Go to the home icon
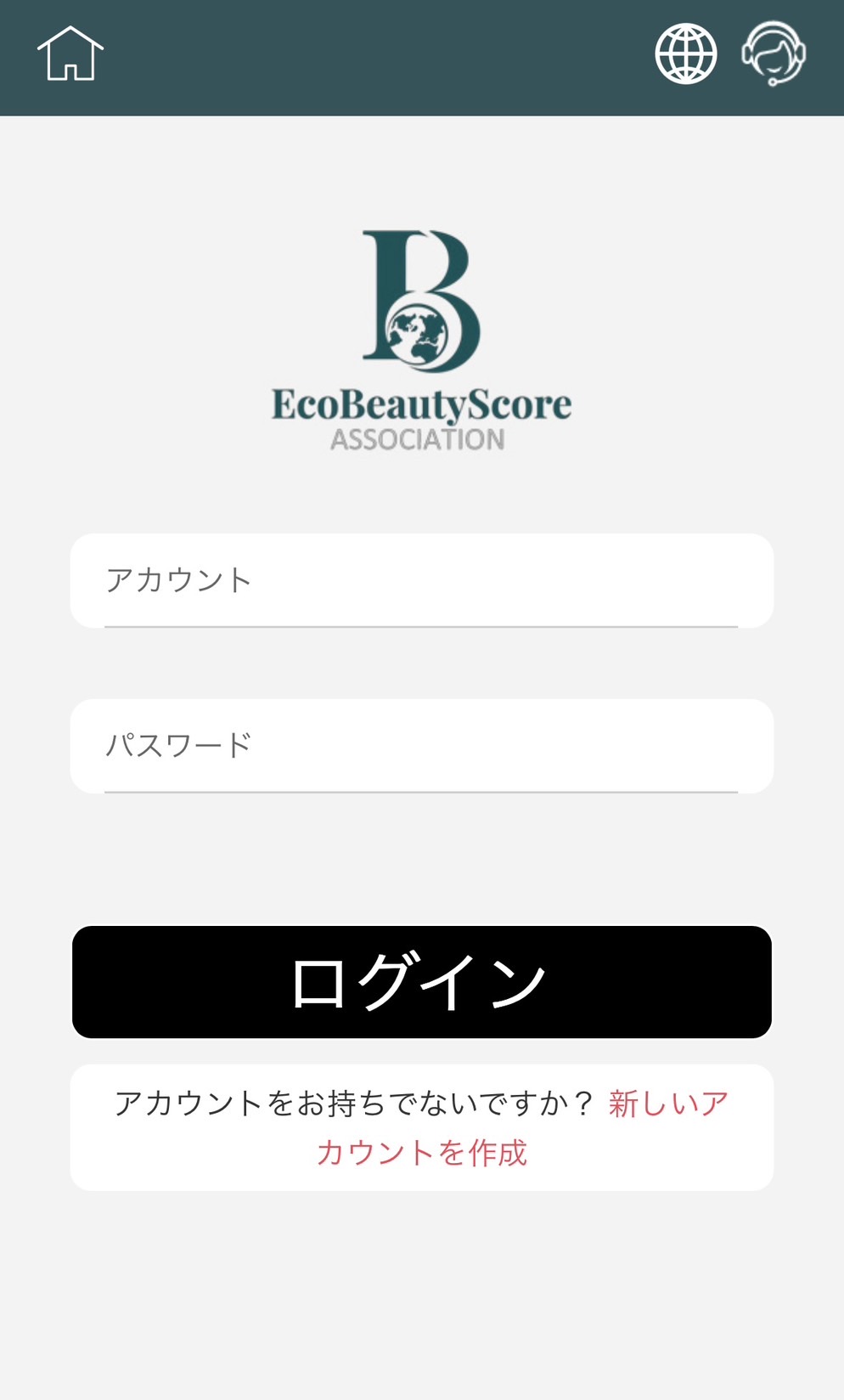This screenshot has width=844, height=1400. [x=70, y=54]
